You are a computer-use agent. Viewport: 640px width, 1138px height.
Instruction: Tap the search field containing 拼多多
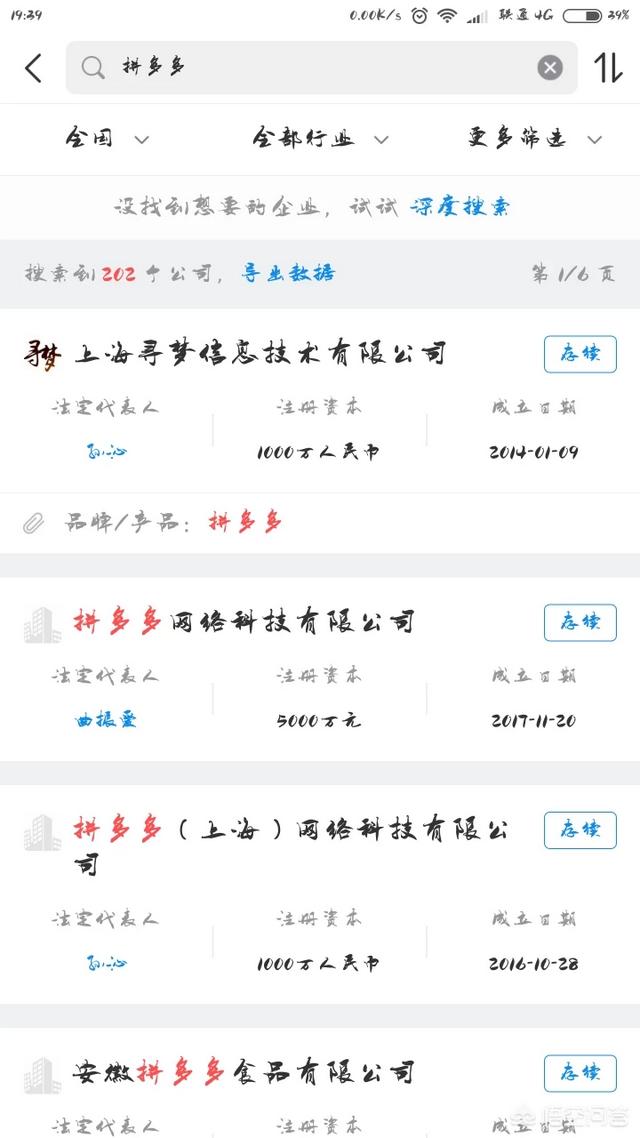321,67
